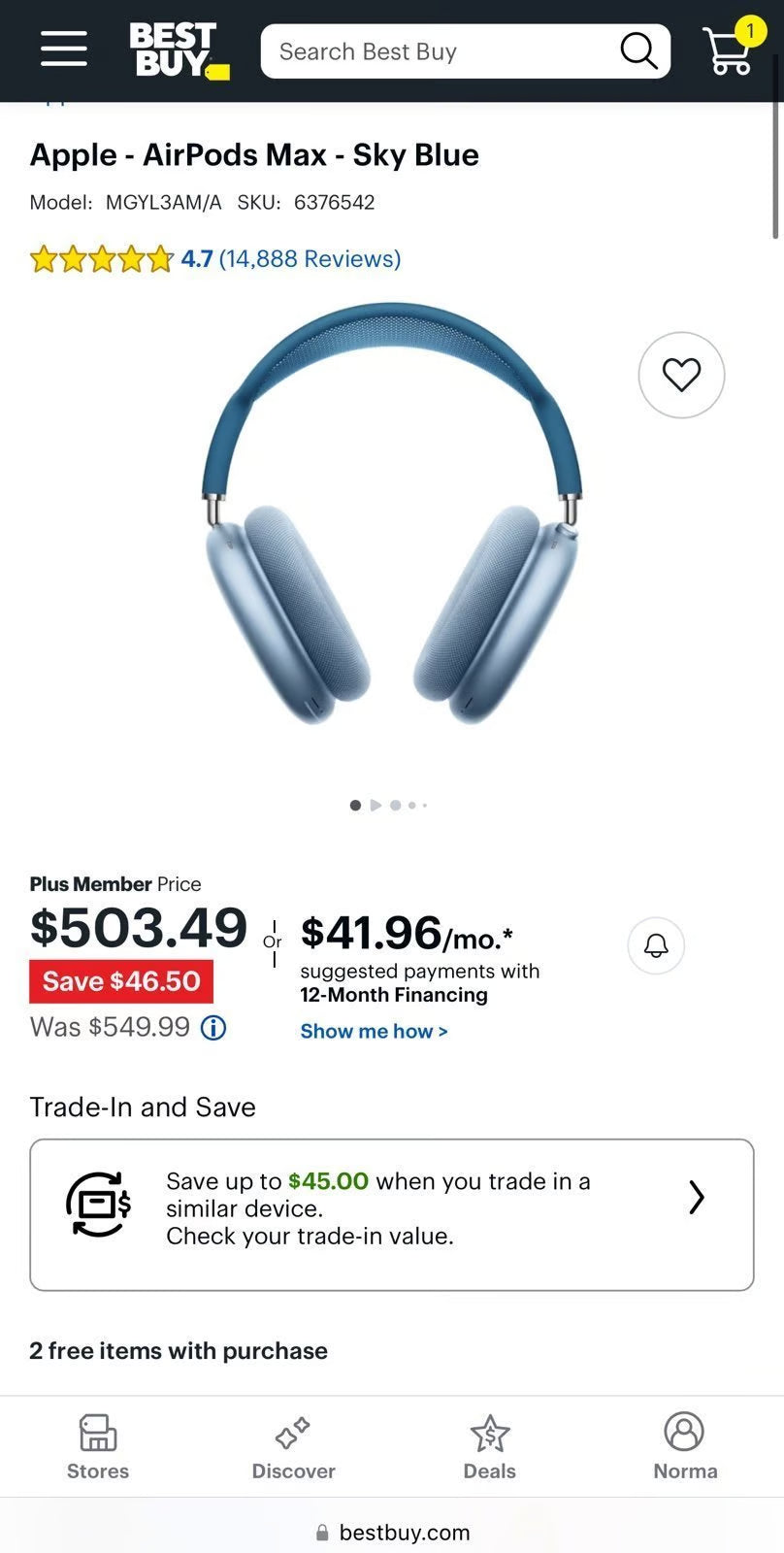Open the hamburger navigation menu
Image resolution: width=784 pixels, height=1553 pixels.
click(63, 50)
